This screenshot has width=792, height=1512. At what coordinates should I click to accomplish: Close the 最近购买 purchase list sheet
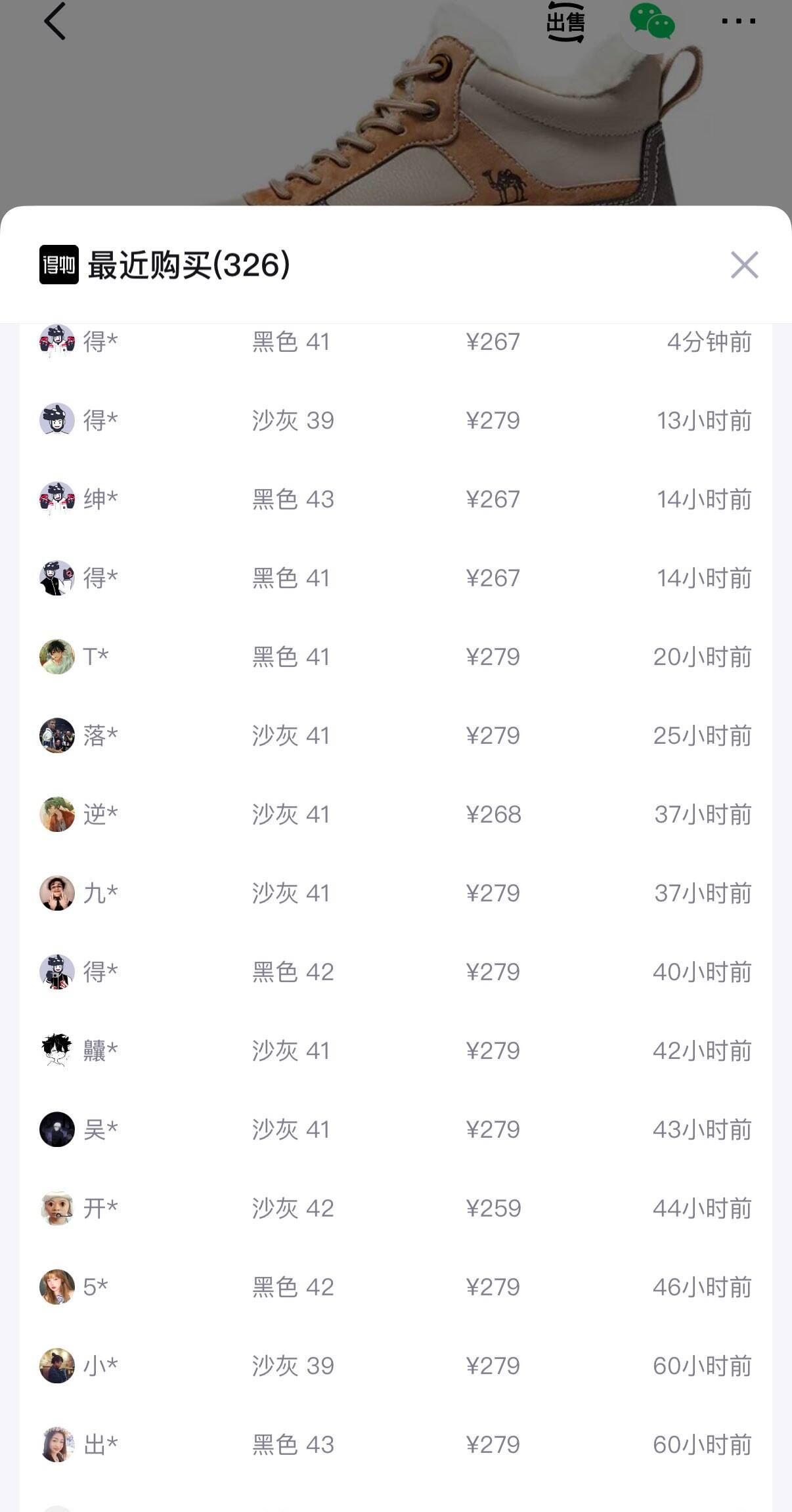tap(744, 265)
